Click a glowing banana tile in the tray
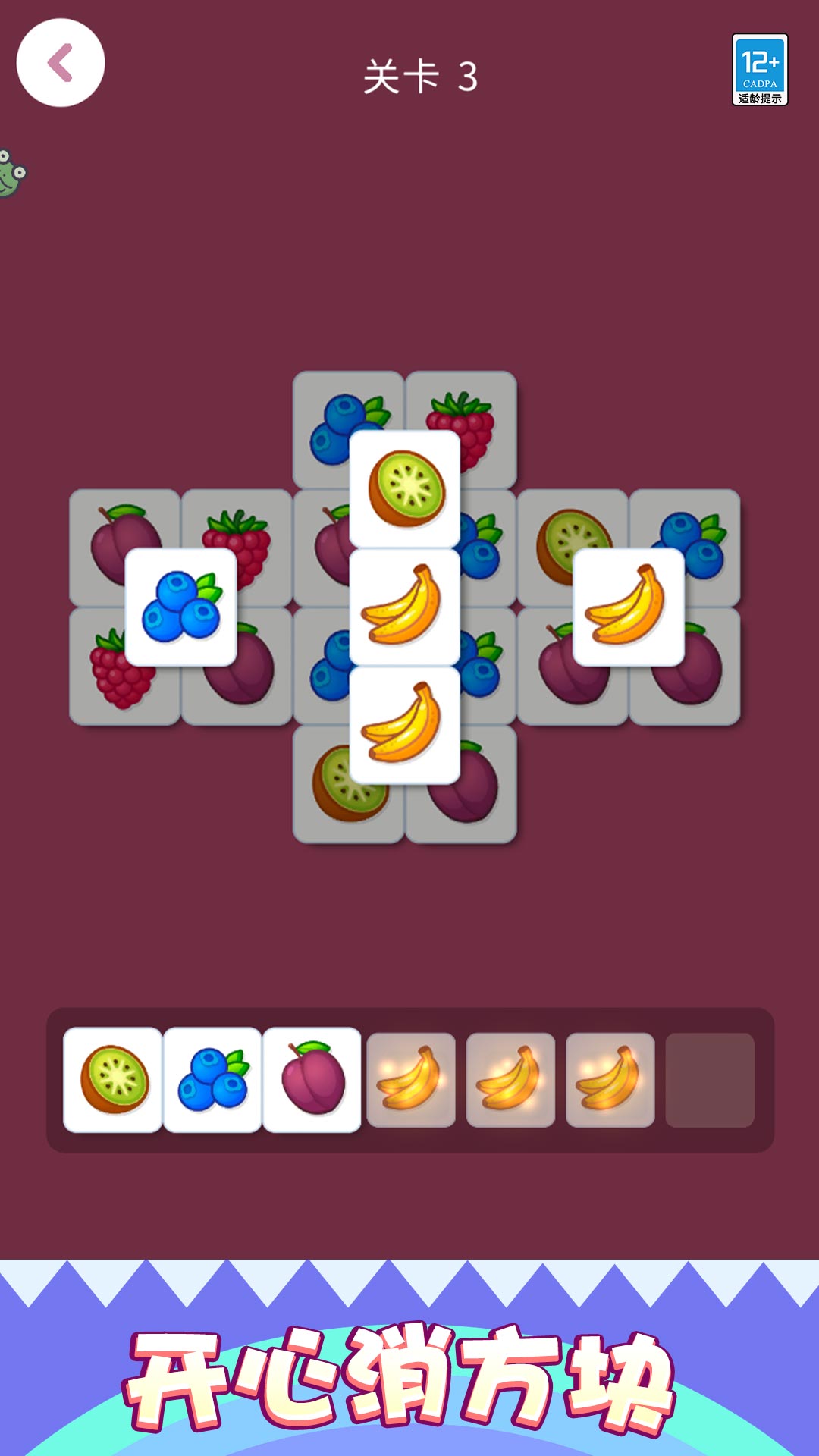 pyautogui.click(x=410, y=1078)
